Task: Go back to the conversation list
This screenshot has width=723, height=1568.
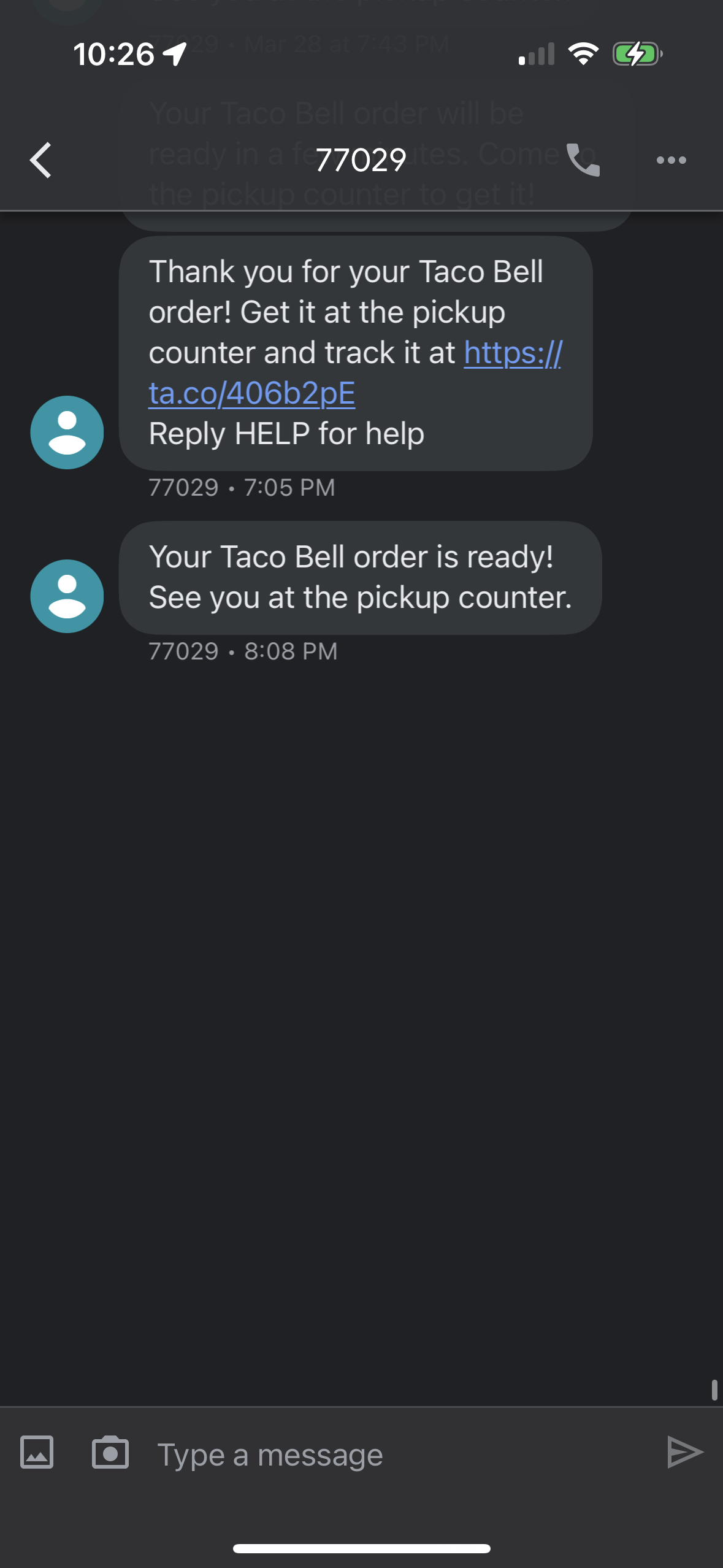Action: coord(40,160)
